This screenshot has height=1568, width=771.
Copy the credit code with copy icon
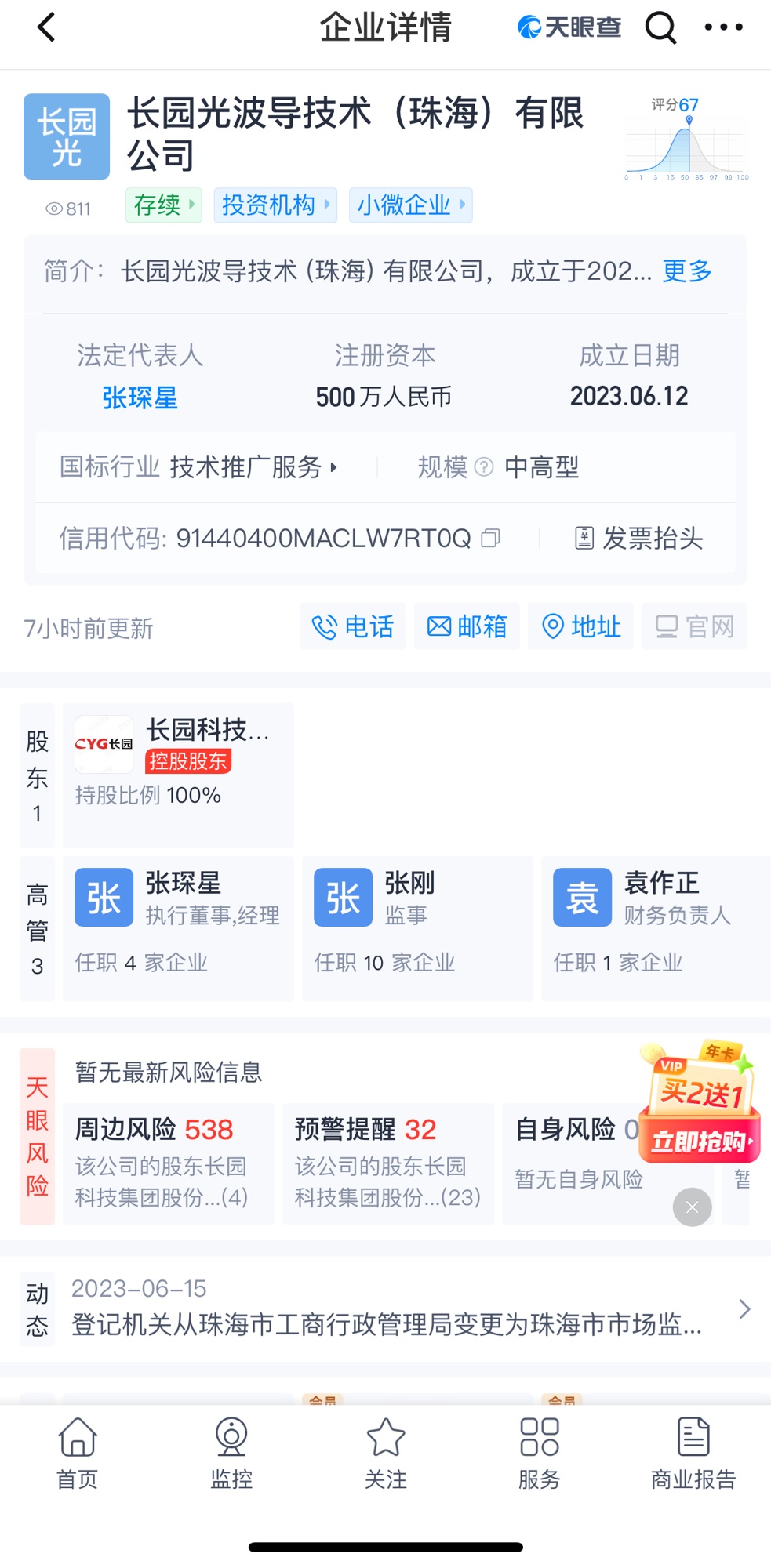coord(490,538)
